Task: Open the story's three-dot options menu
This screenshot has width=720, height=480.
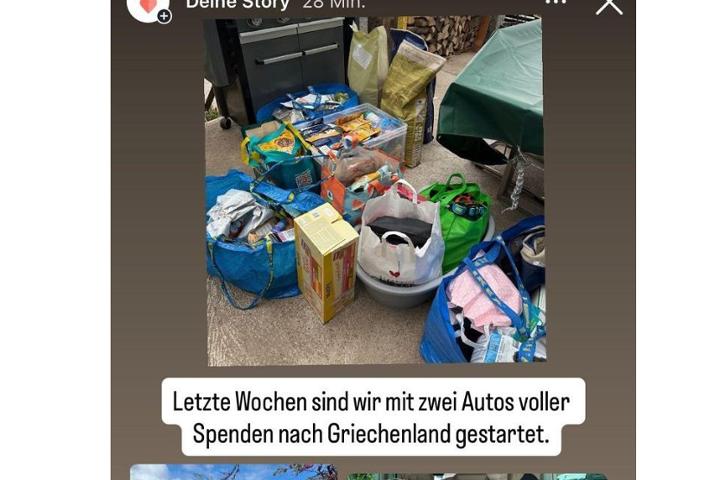Action: [556, 2]
